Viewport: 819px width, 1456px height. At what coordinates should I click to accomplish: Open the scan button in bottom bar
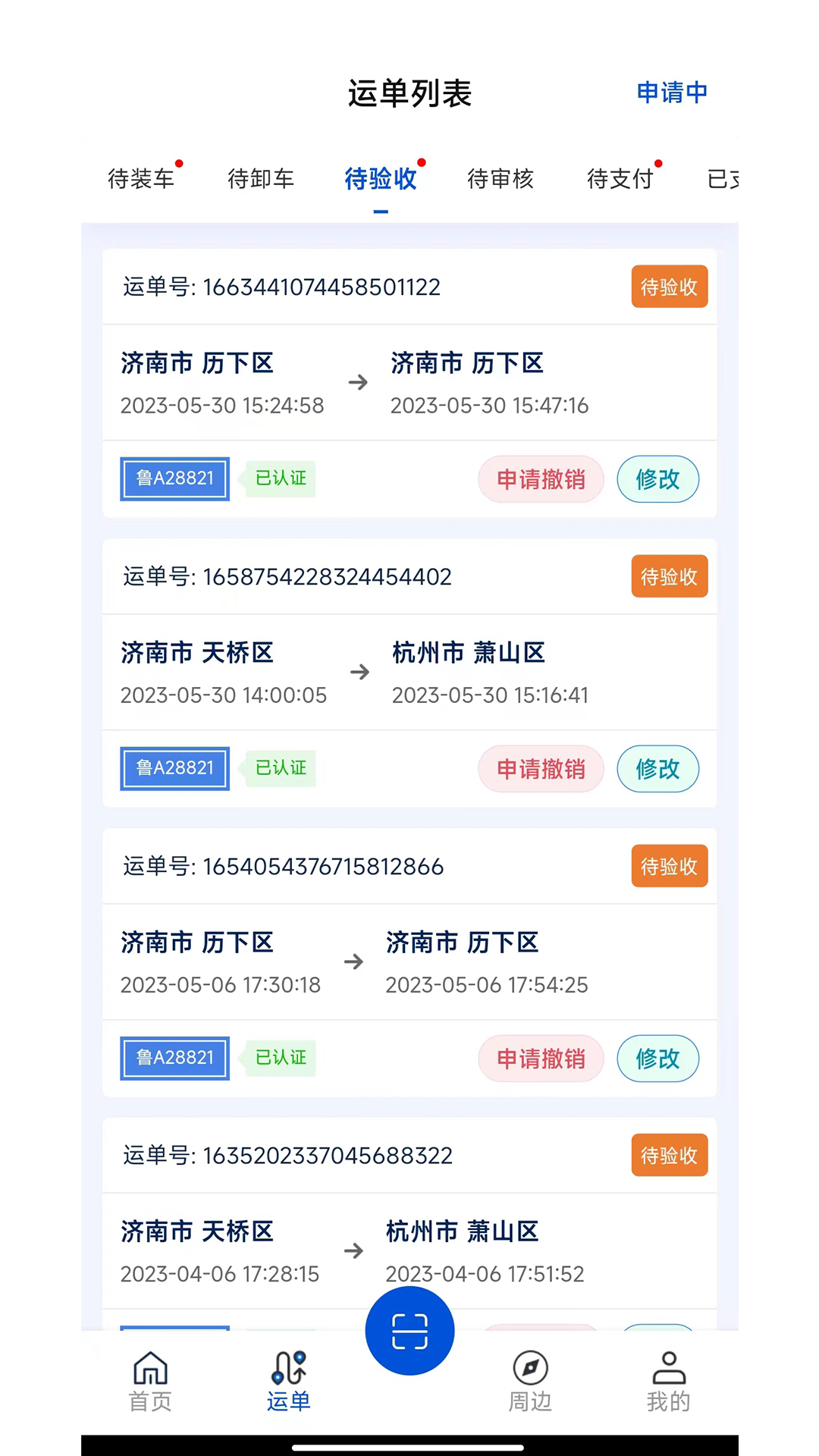point(409,1331)
